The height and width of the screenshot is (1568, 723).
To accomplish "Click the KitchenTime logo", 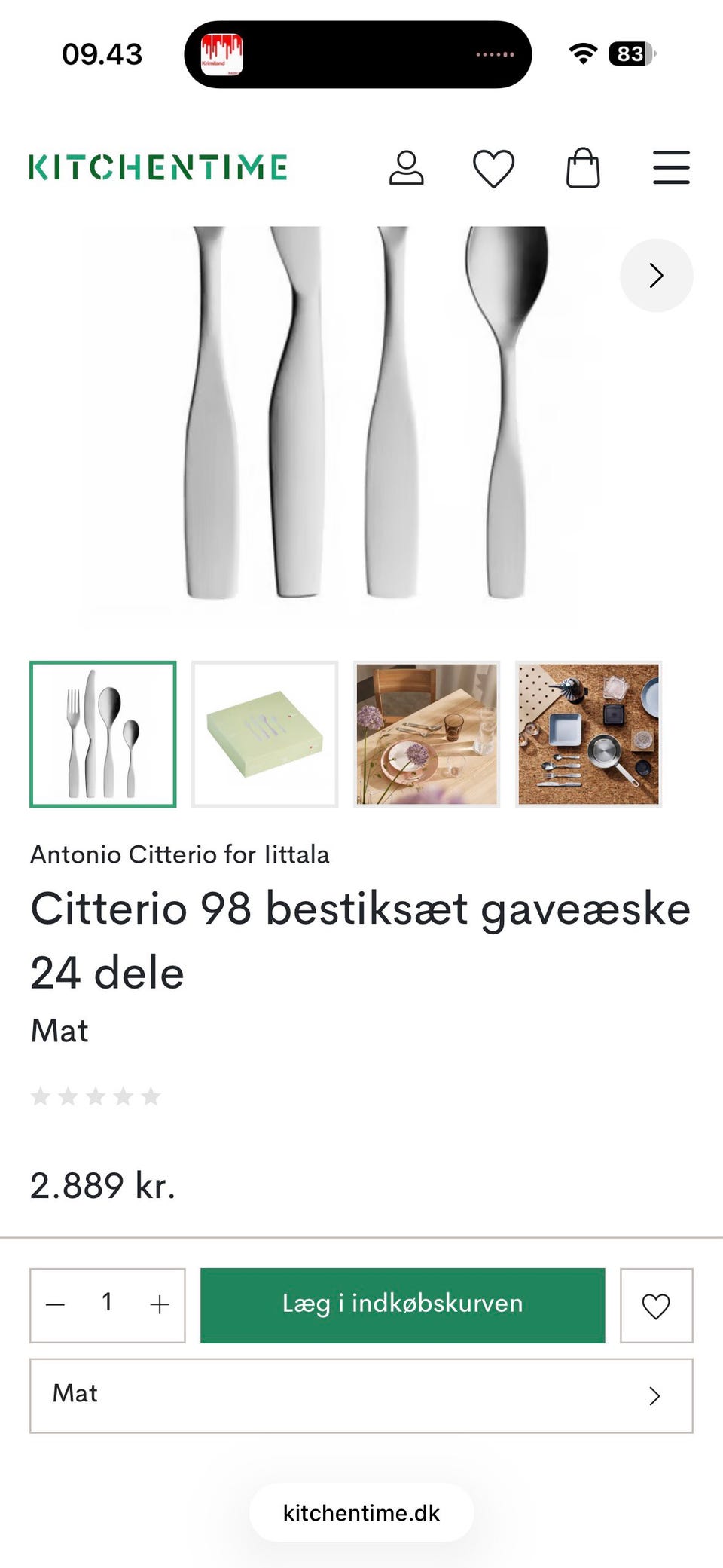I will click(157, 167).
